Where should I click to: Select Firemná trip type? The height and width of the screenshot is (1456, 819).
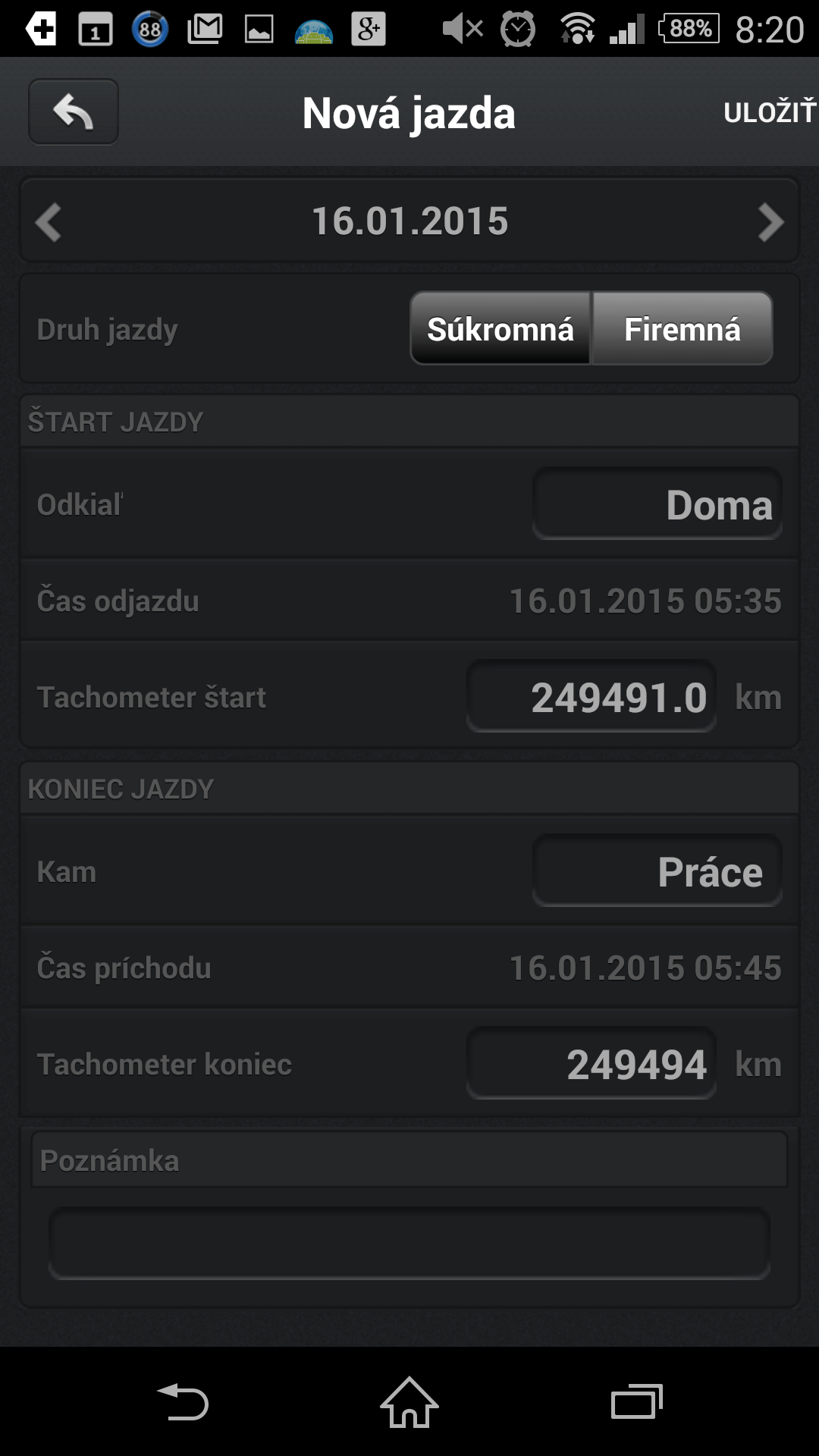tap(682, 328)
